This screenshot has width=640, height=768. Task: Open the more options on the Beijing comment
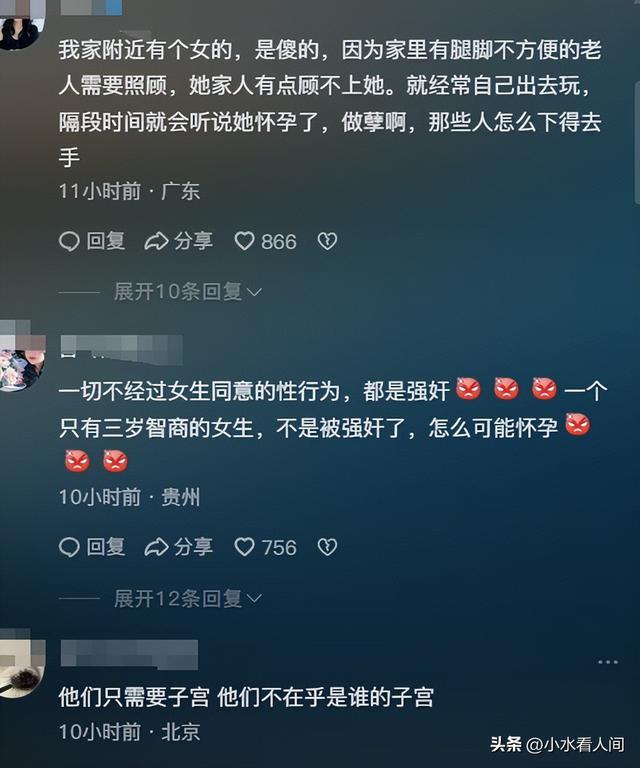click(607, 662)
